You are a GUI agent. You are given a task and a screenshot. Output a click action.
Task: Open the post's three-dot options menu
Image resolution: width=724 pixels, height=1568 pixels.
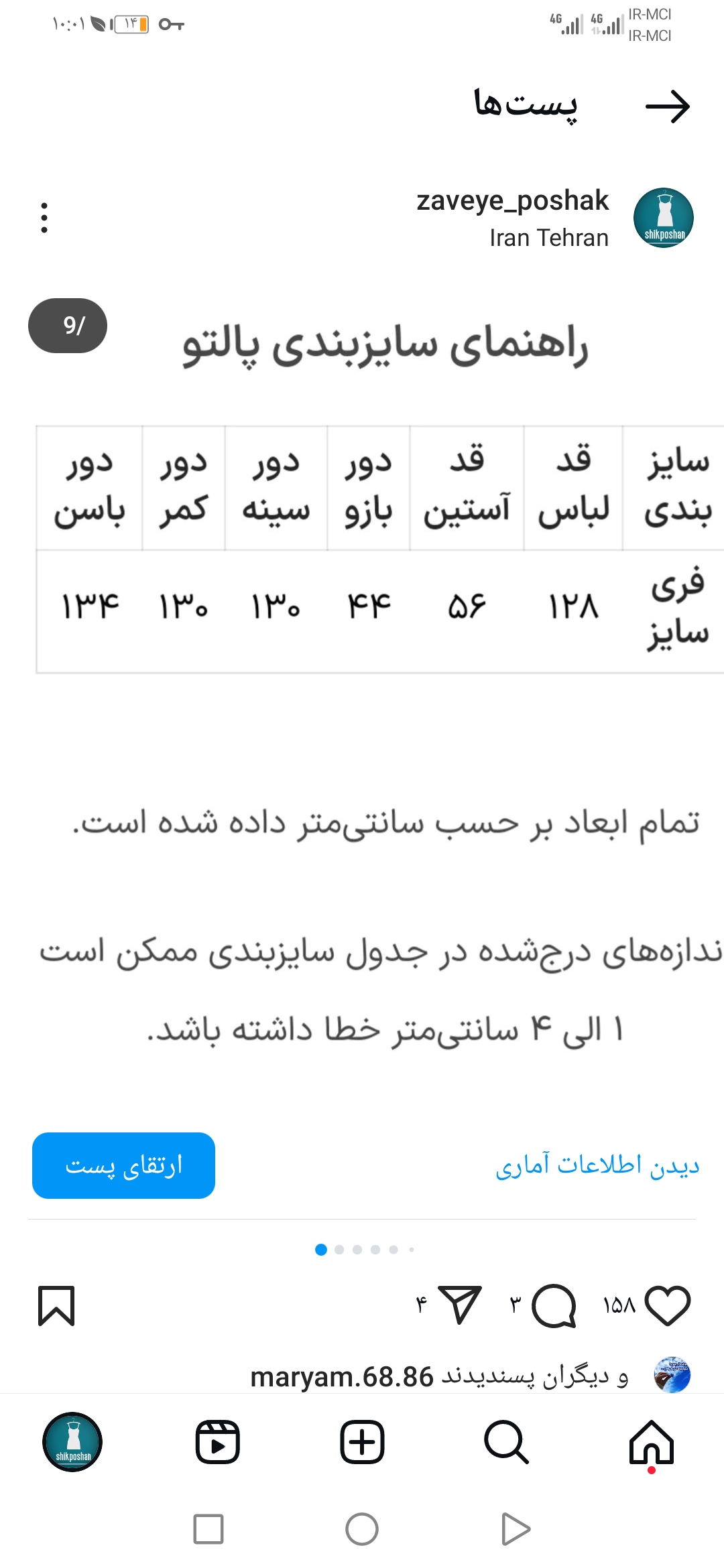point(44,218)
